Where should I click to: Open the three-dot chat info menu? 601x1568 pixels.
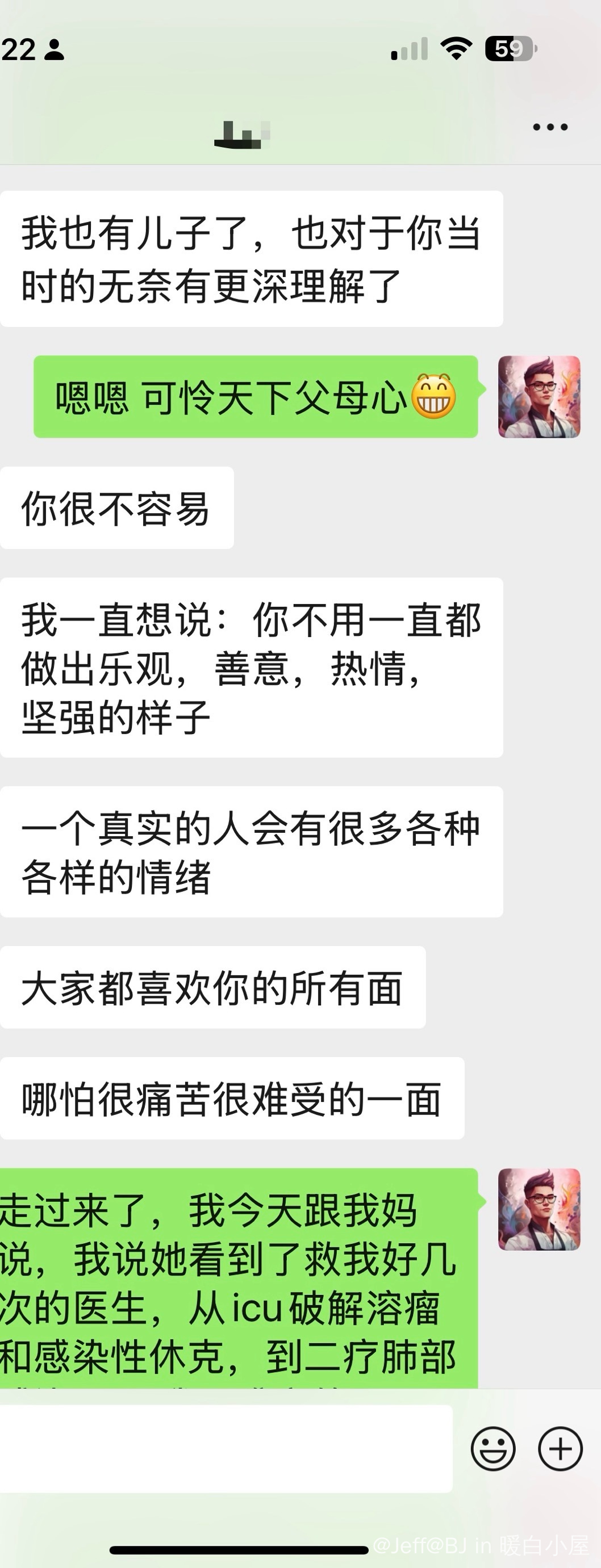[x=550, y=127]
